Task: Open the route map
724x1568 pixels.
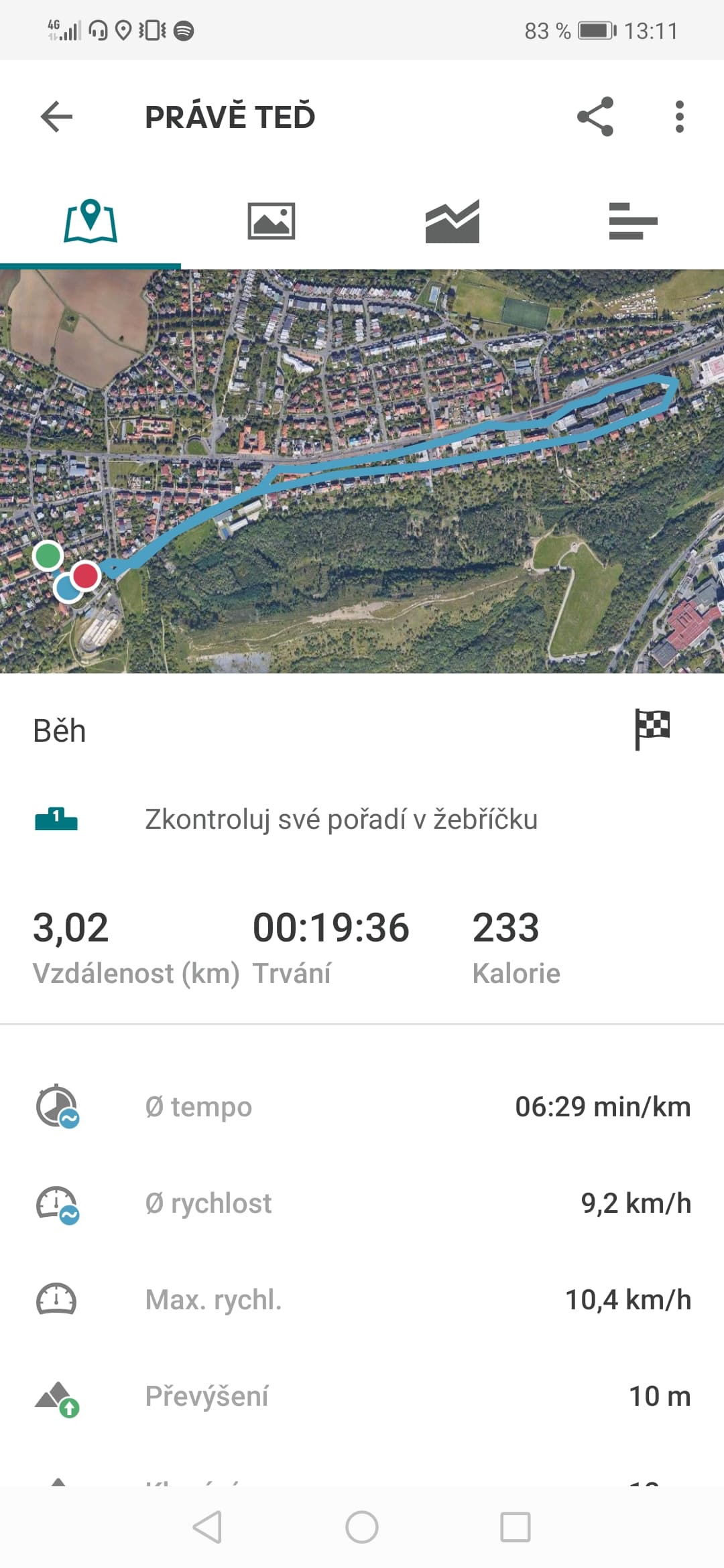Action: (x=362, y=471)
